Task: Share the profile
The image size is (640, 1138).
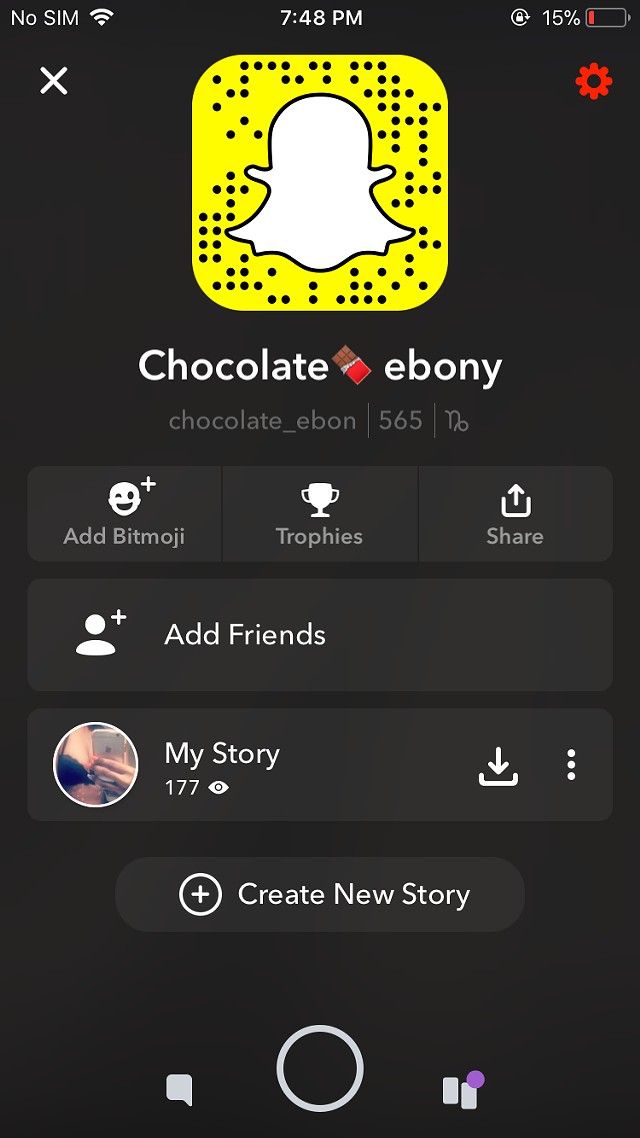Action: point(515,513)
